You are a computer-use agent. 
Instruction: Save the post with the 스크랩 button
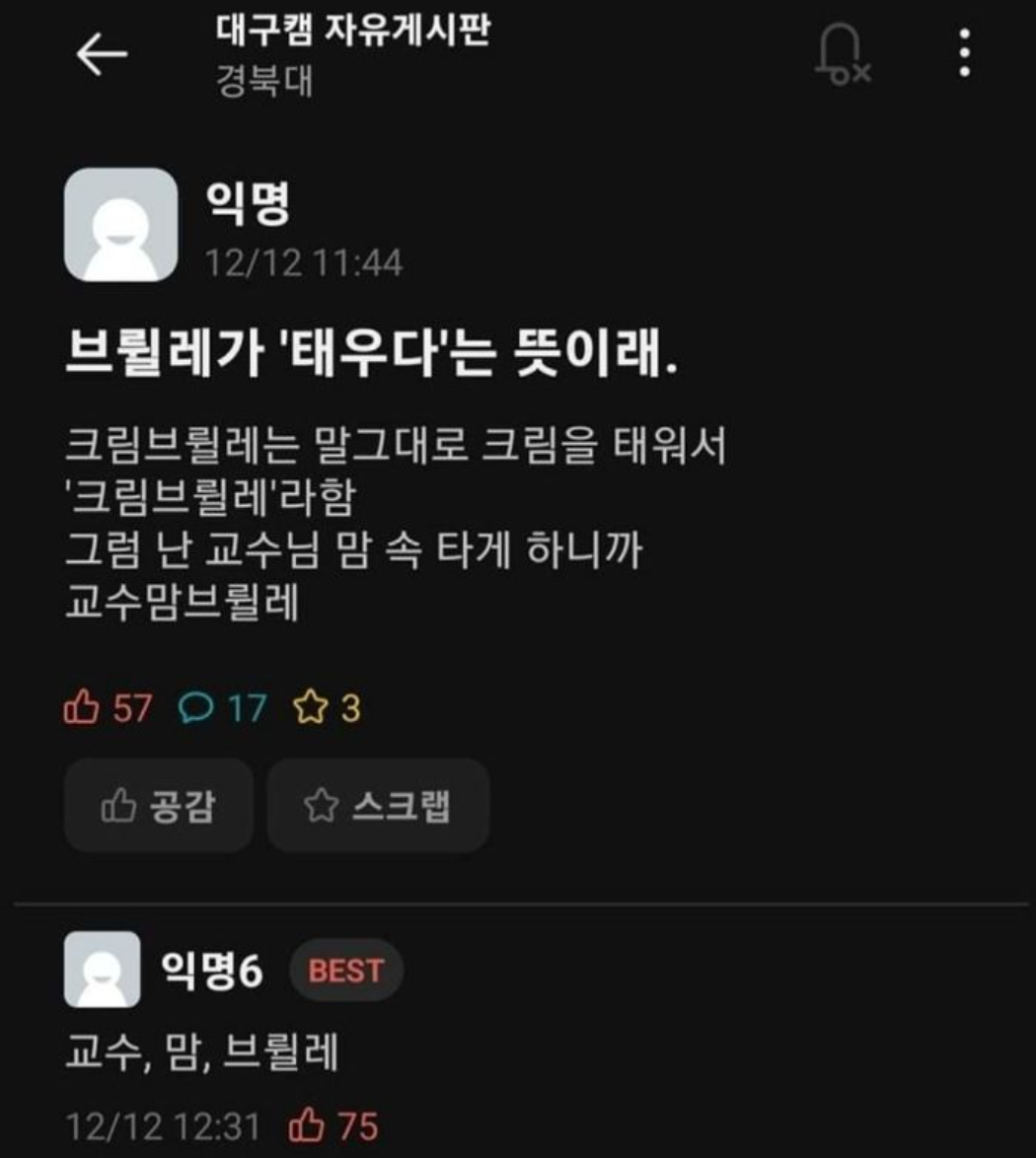tap(378, 806)
